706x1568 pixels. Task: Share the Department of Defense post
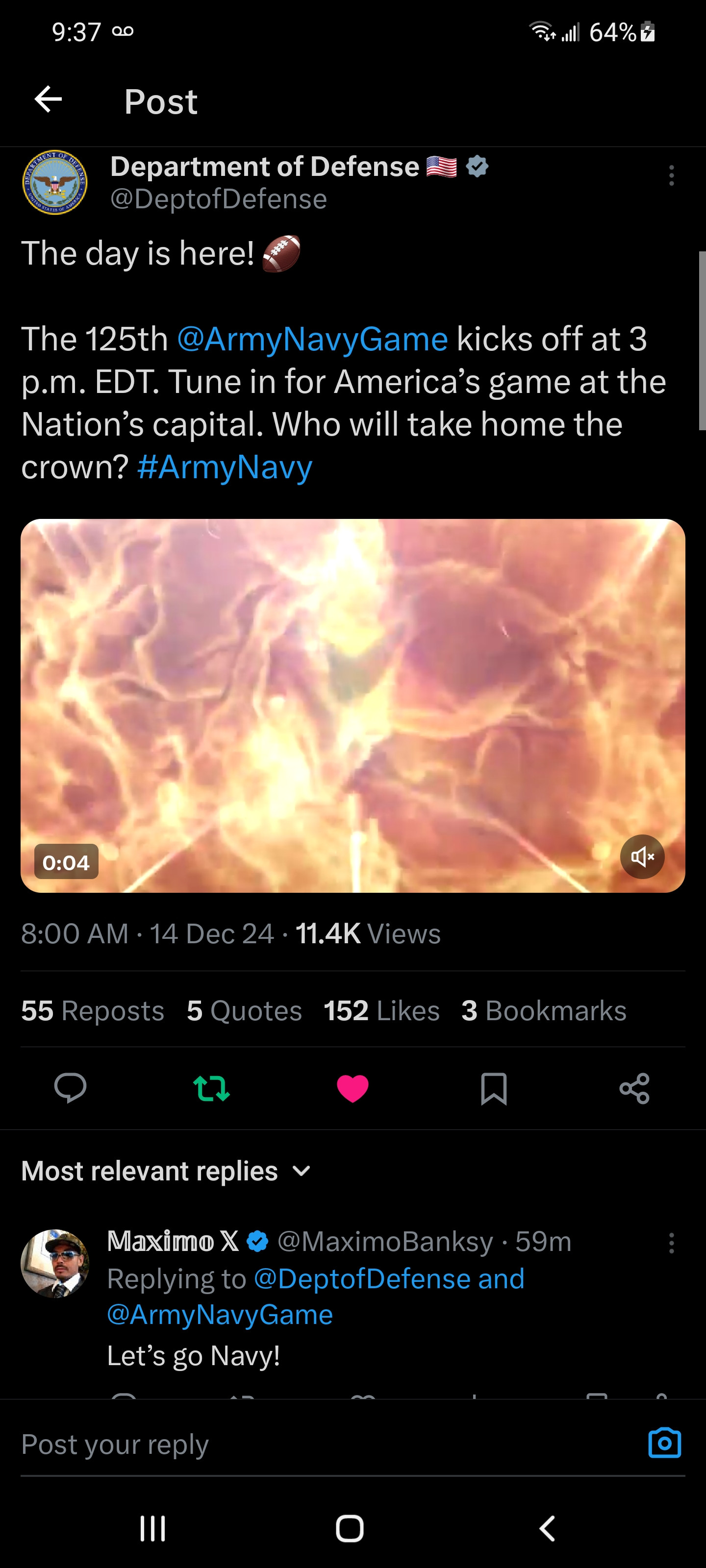pyautogui.click(x=635, y=1088)
